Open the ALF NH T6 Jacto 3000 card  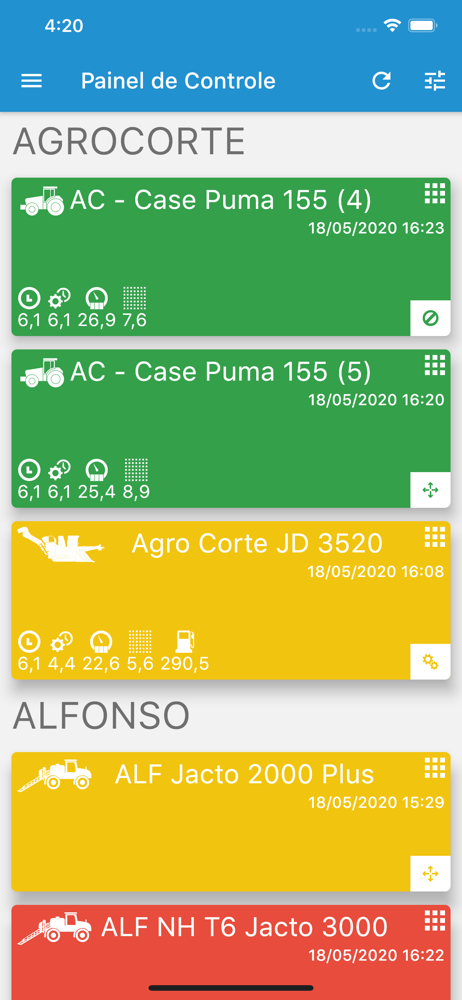(x=231, y=952)
